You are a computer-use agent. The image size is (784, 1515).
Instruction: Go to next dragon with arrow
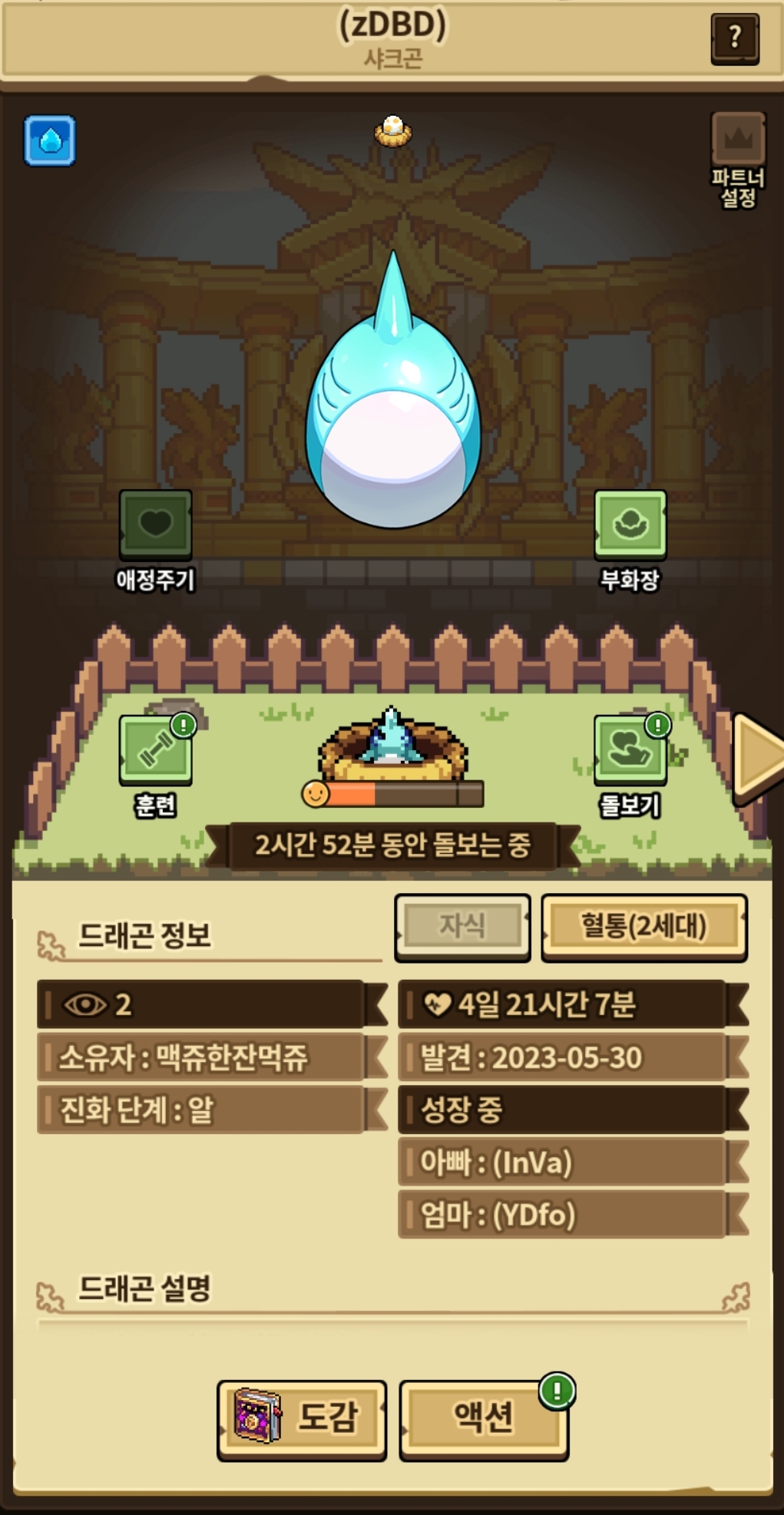[758, 758]
